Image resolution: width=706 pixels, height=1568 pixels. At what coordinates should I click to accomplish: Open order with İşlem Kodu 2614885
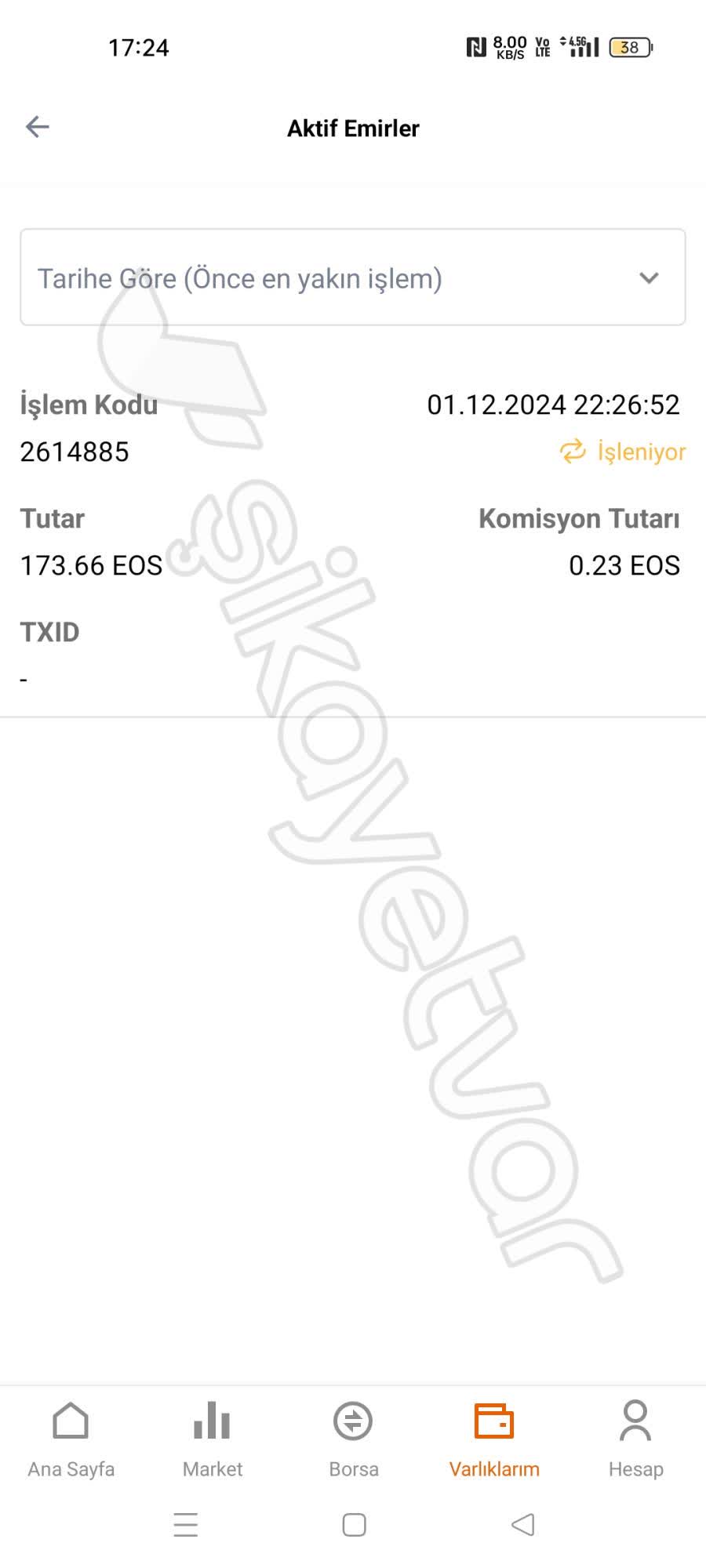(x=353, y=541)
